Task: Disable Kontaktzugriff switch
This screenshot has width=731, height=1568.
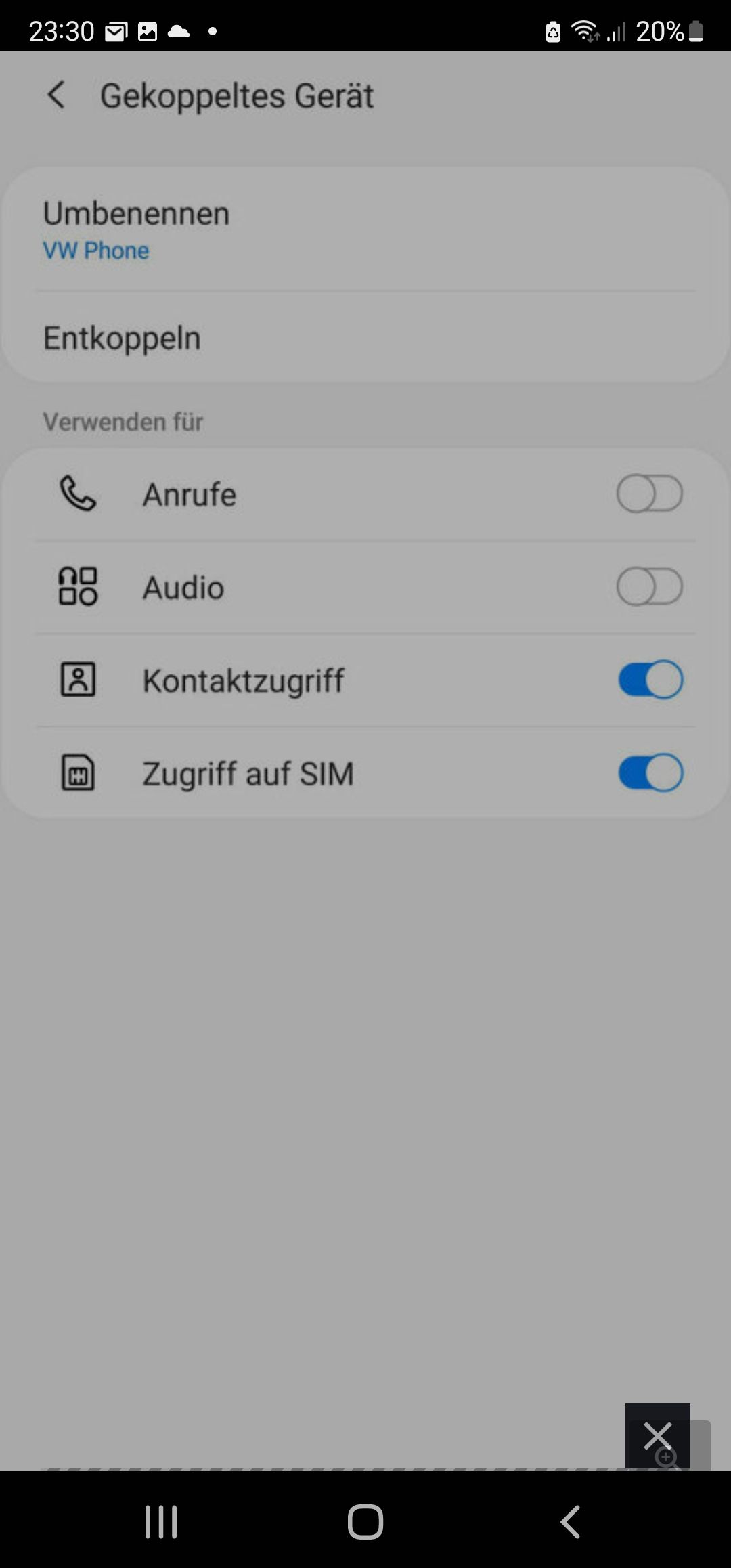Action: click(649, 679)
